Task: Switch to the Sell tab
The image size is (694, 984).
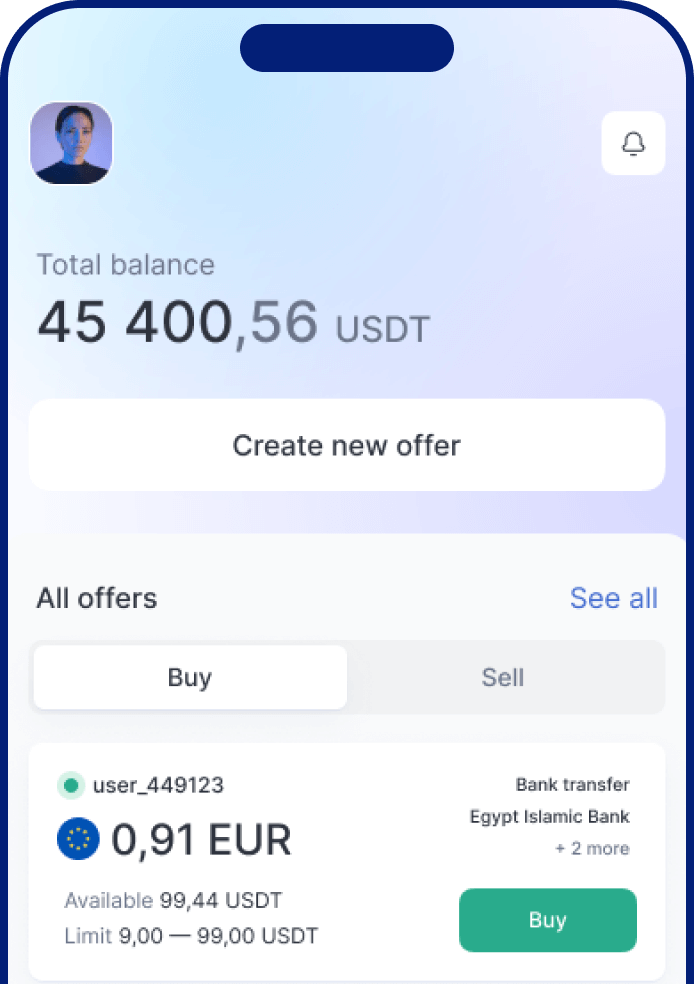Action: click(x=503, y=677)
